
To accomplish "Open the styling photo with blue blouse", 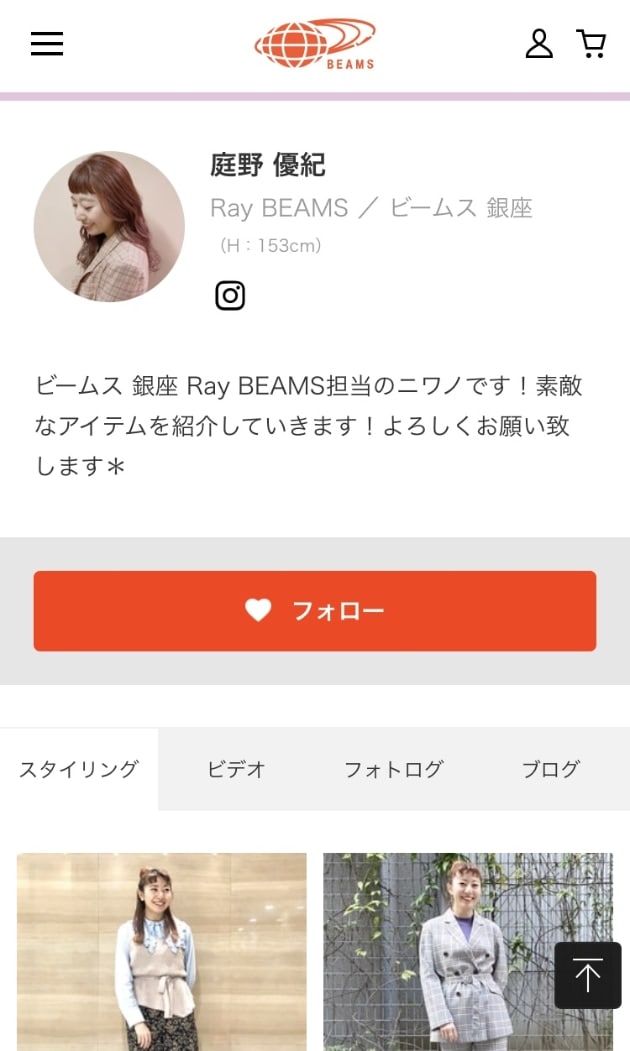I will click(x=162, y=950).
